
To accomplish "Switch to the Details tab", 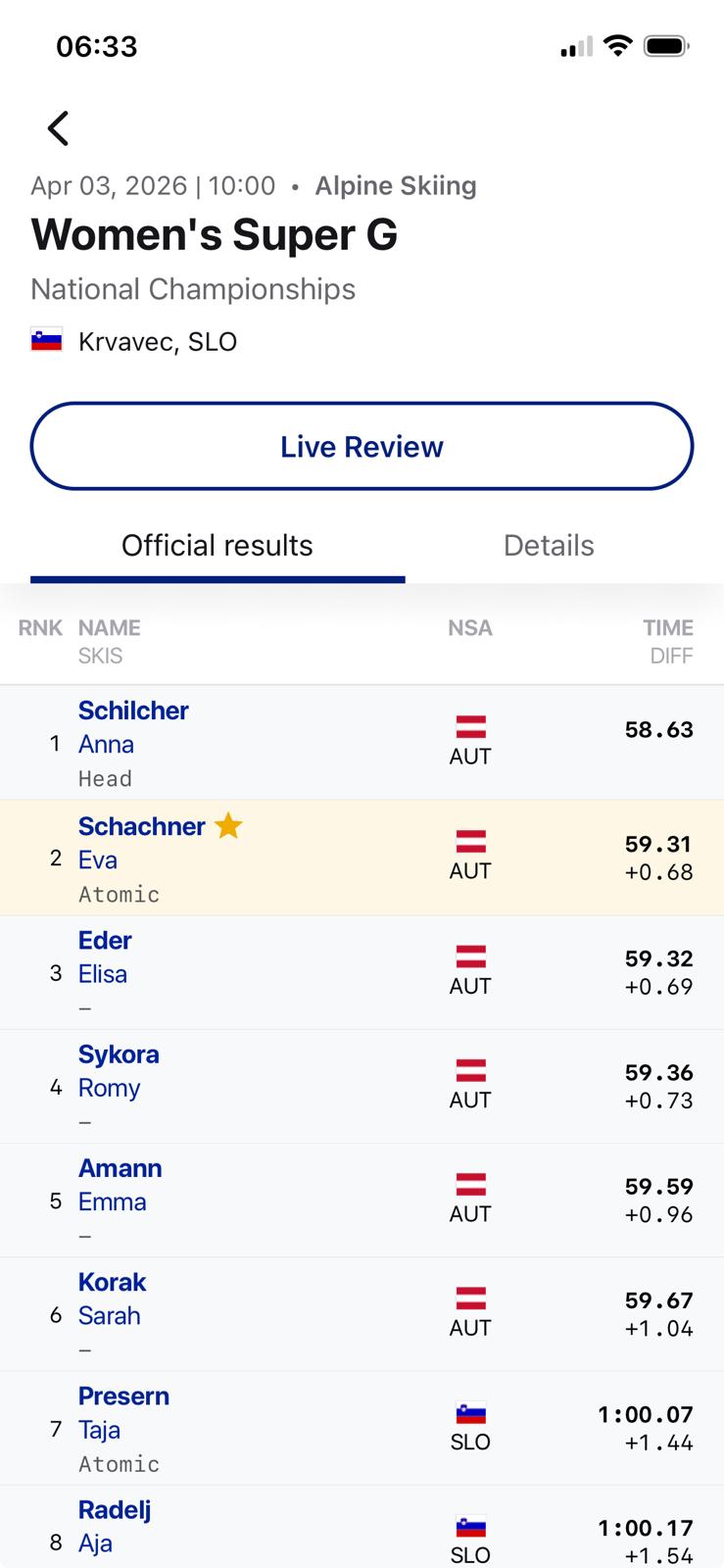I will [549, 546].
